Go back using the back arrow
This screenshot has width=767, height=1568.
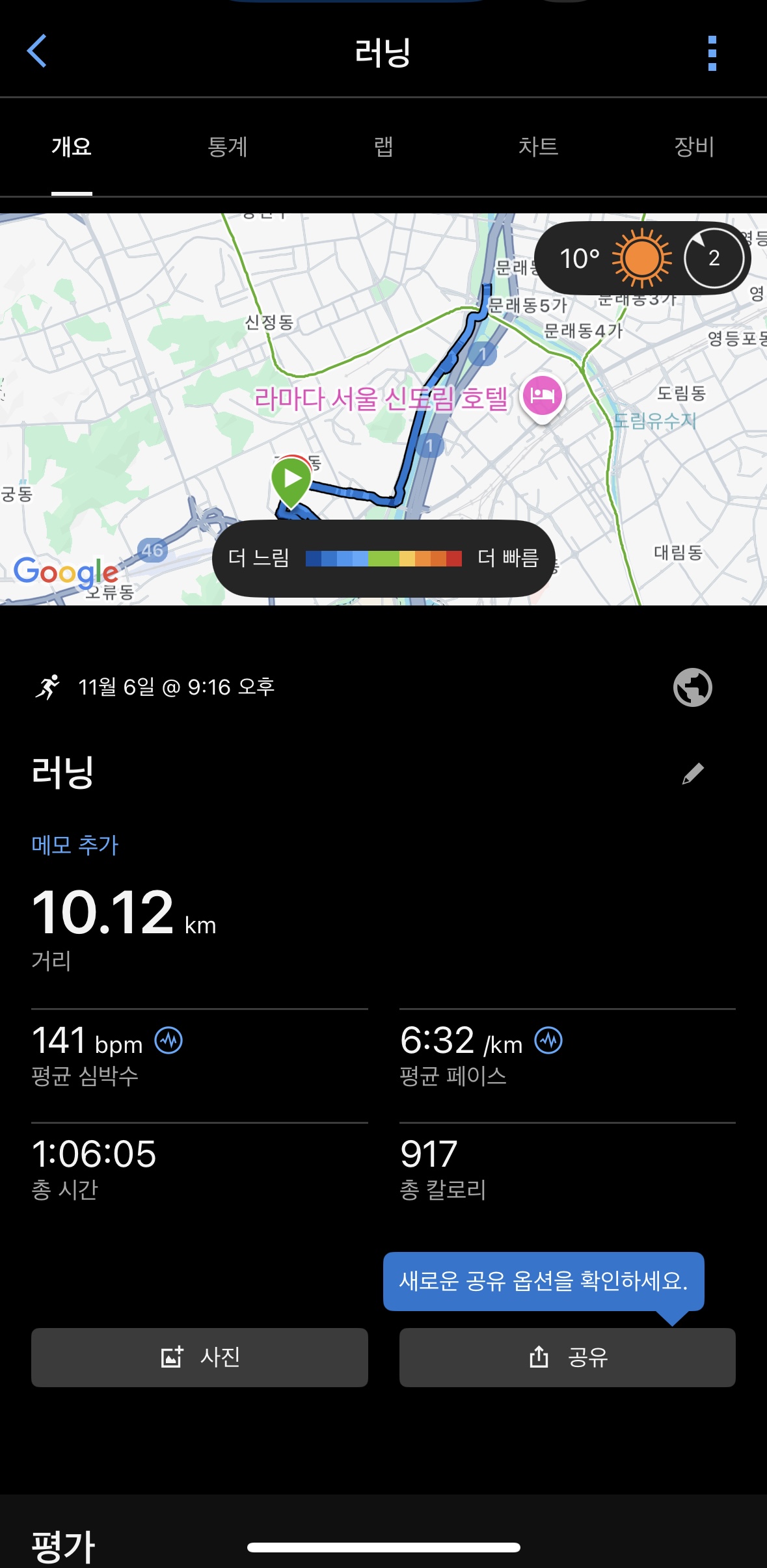tap(37, 52)
